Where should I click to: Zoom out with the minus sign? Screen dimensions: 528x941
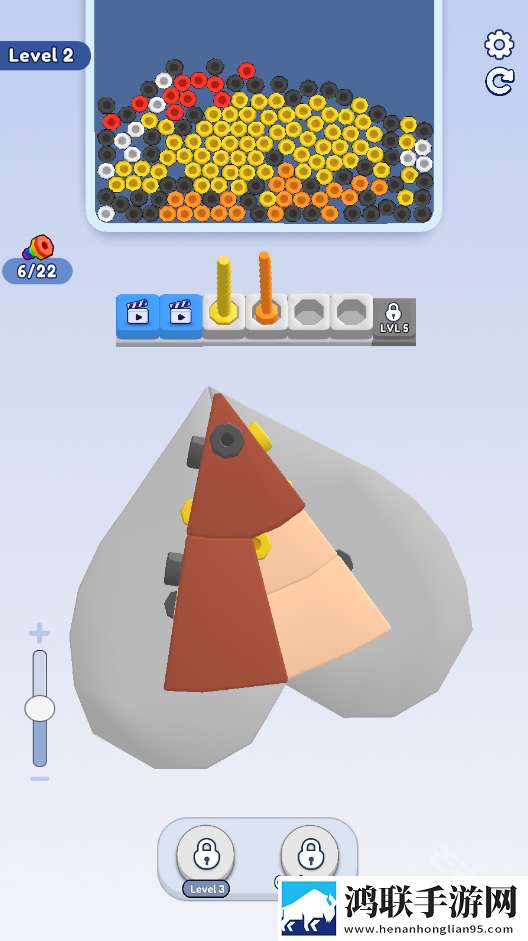(x=40, y=779)
